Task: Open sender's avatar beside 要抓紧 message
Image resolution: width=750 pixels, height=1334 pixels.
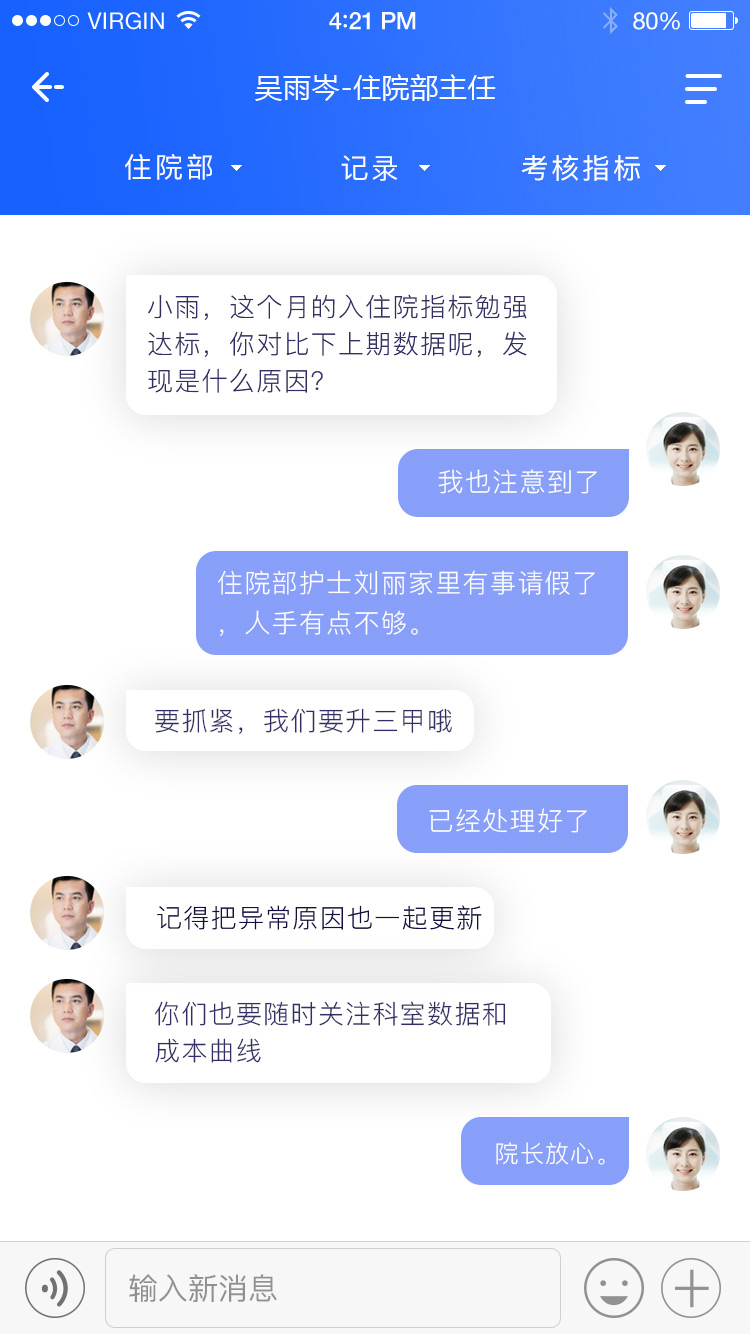Action: [x=67, y=721]
